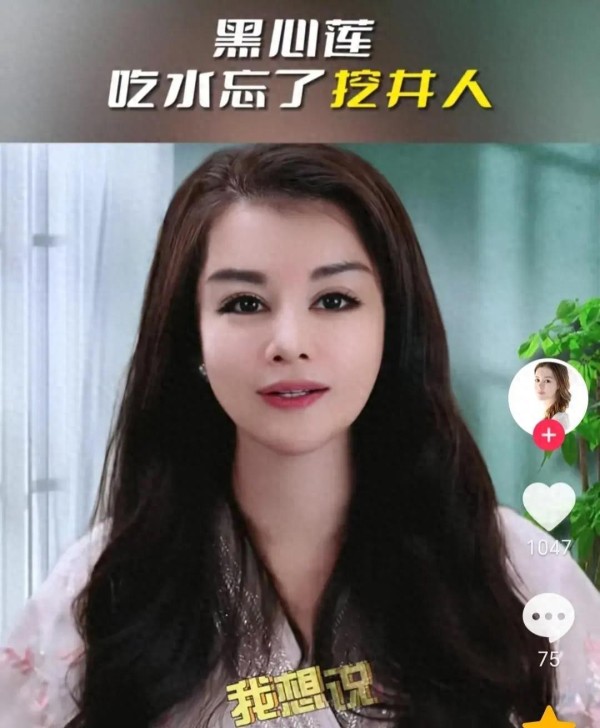600x728 pixels.
Task: Open the creator's profile avatar
Action: click(x=547, y=393)
